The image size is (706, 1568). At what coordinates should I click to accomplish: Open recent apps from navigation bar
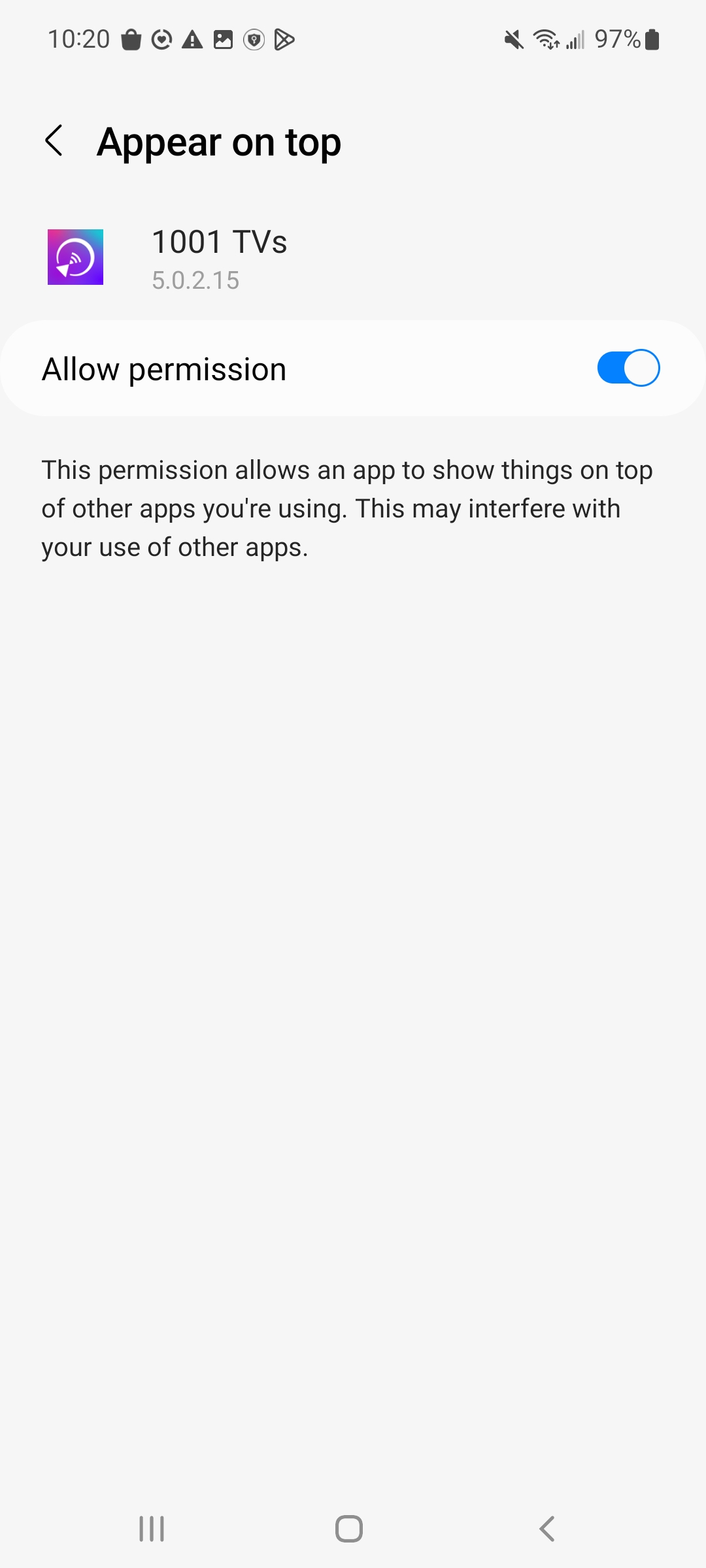[152, 1529]
